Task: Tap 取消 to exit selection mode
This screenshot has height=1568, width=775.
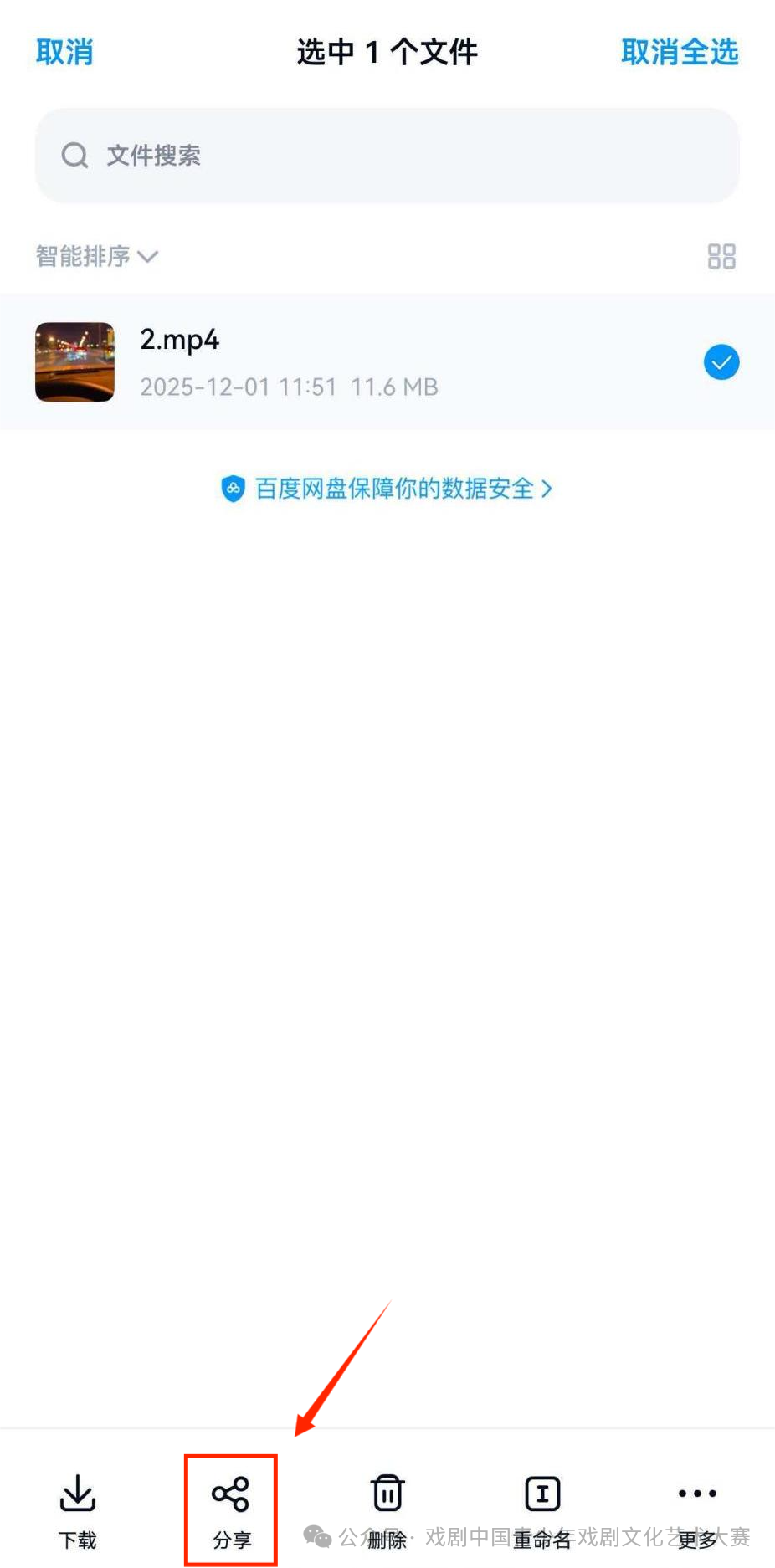Action: 64,52
